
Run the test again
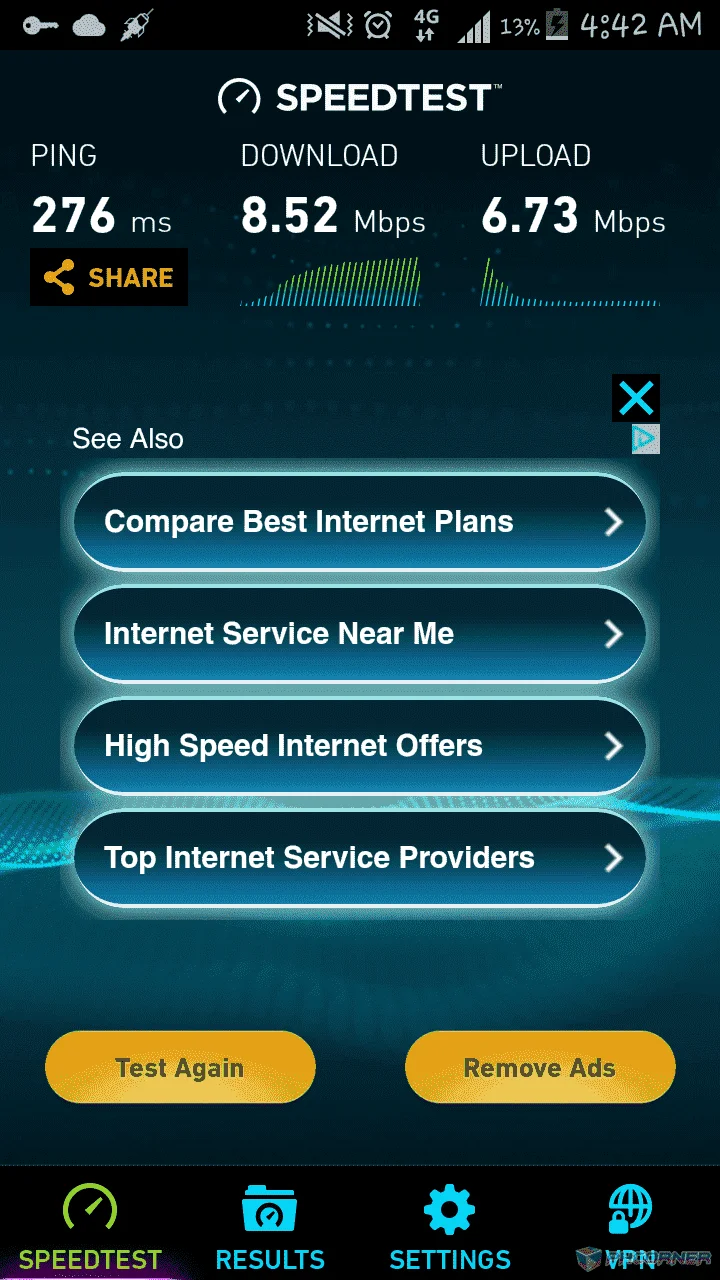click(x=180, y=1068)
